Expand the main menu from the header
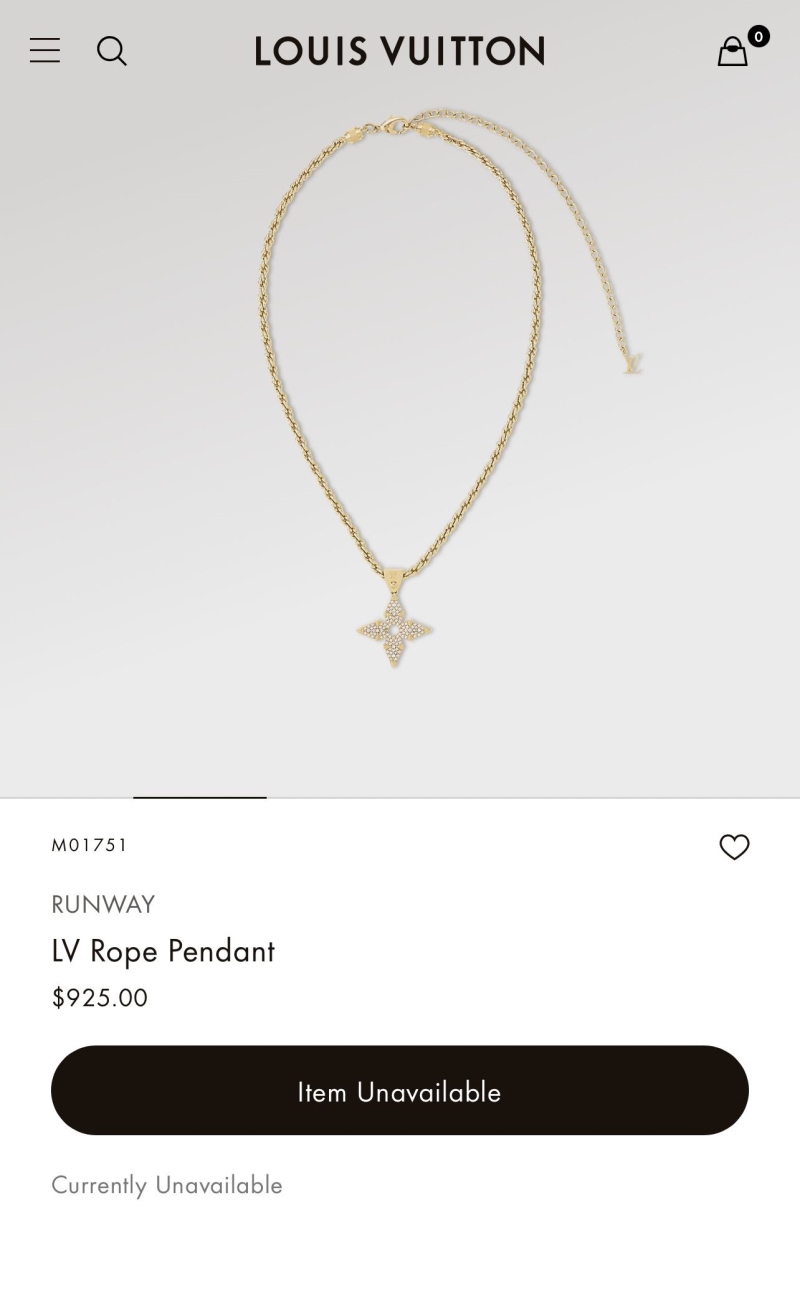800x1314 pixels. [x=45, y=50]
